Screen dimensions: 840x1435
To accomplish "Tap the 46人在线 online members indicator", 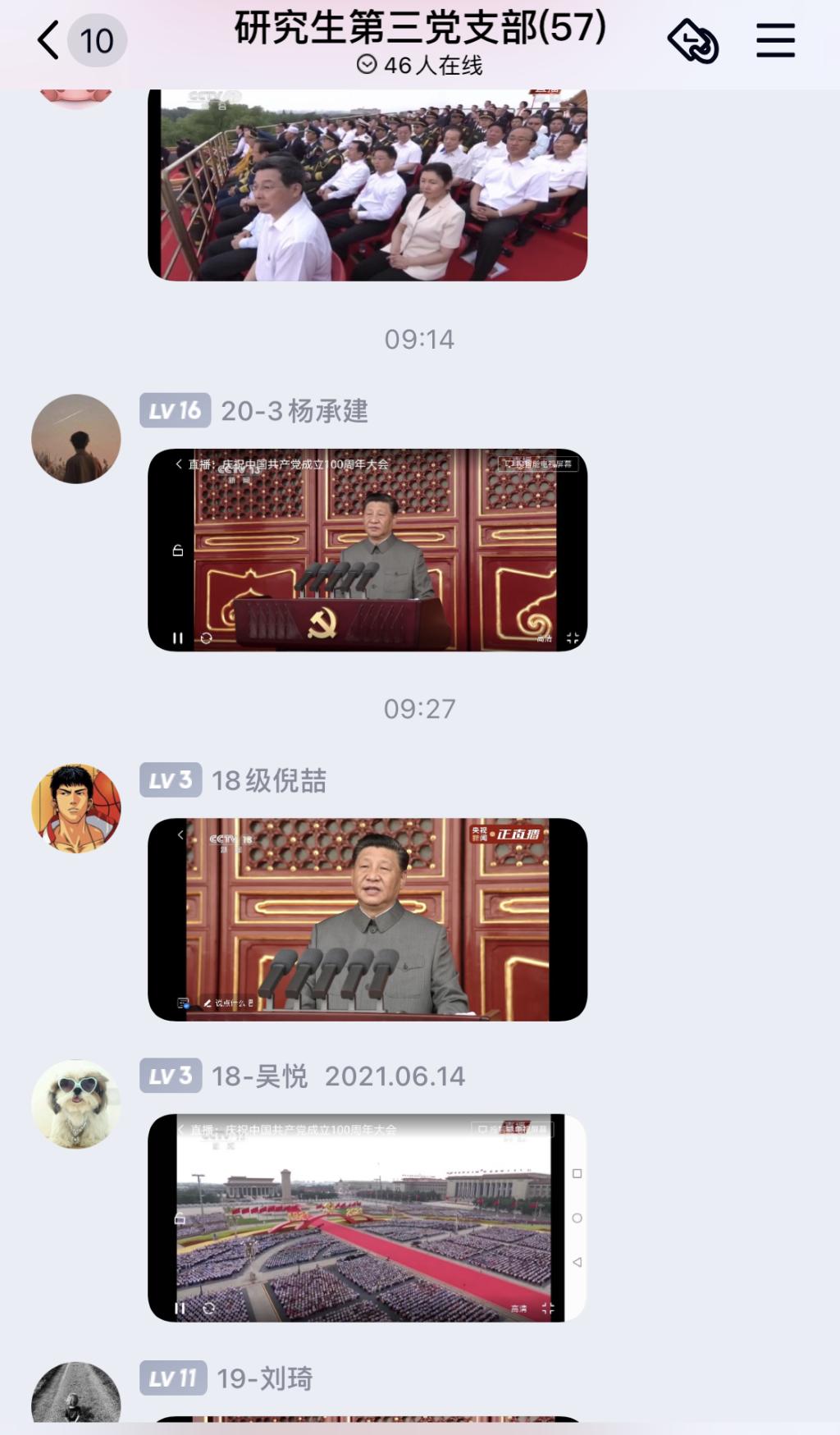I will 420,66.
